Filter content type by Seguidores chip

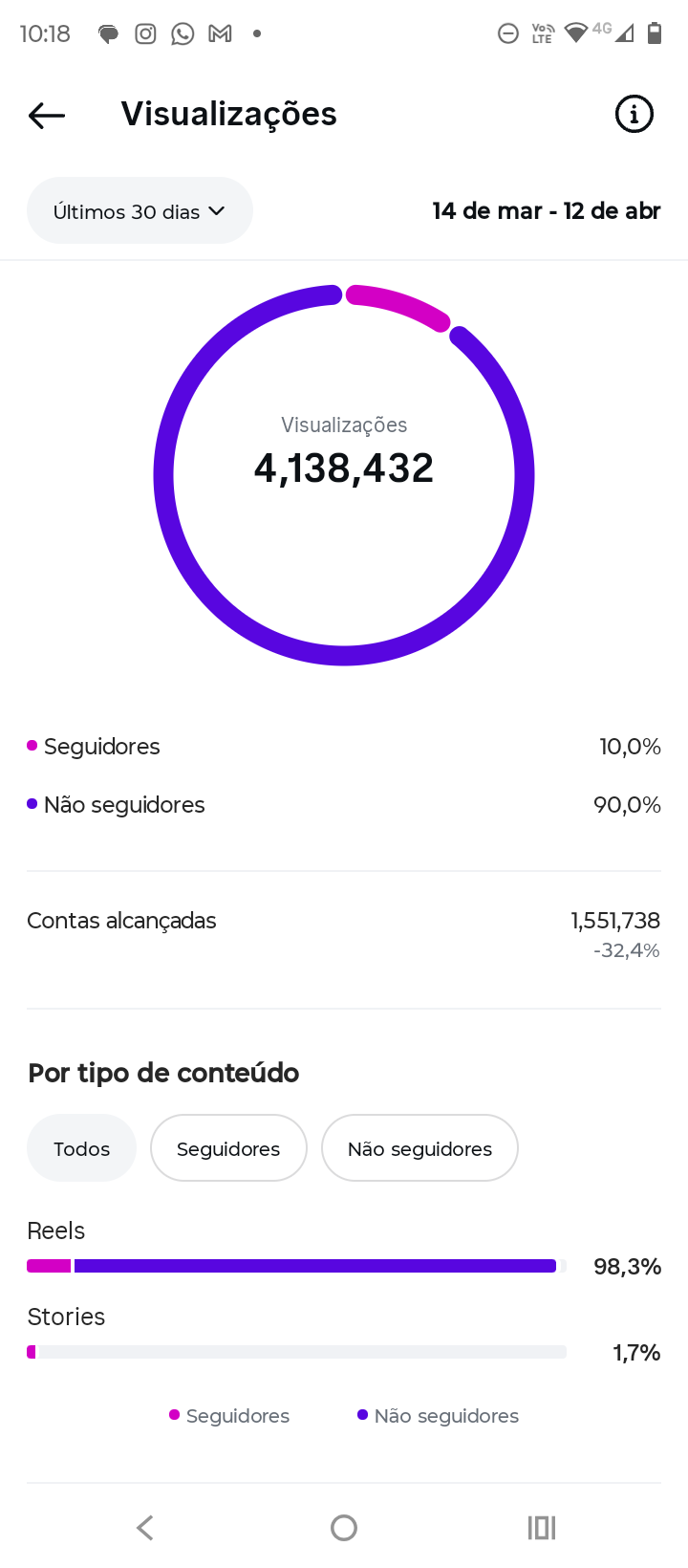228,1148
